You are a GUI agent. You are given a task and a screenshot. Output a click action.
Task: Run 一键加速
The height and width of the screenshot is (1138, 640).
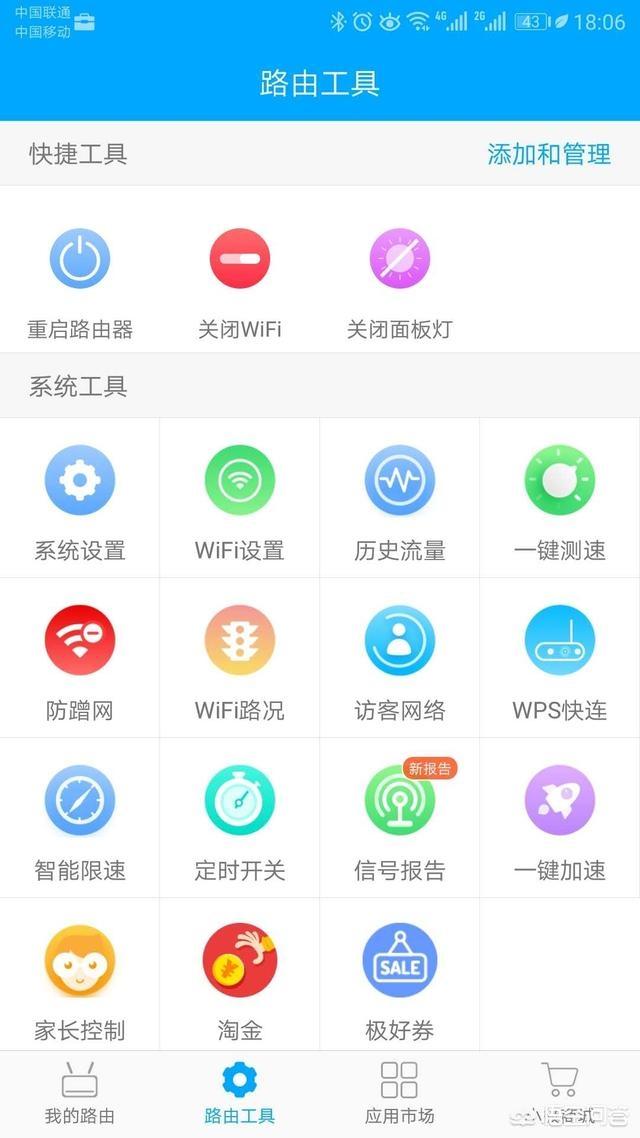click(559, 817)
